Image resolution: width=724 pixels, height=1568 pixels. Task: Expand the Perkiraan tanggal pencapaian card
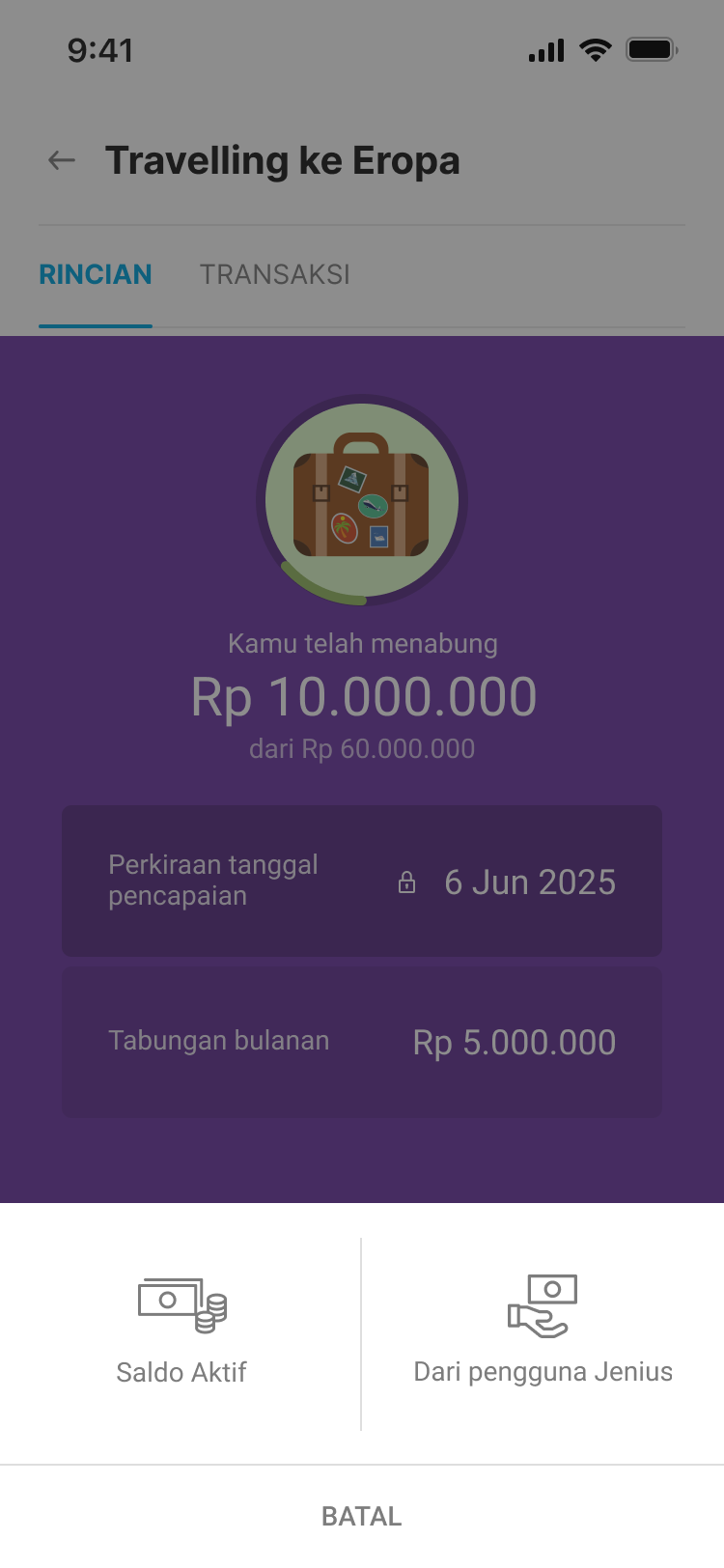click(x=362, y=881)
